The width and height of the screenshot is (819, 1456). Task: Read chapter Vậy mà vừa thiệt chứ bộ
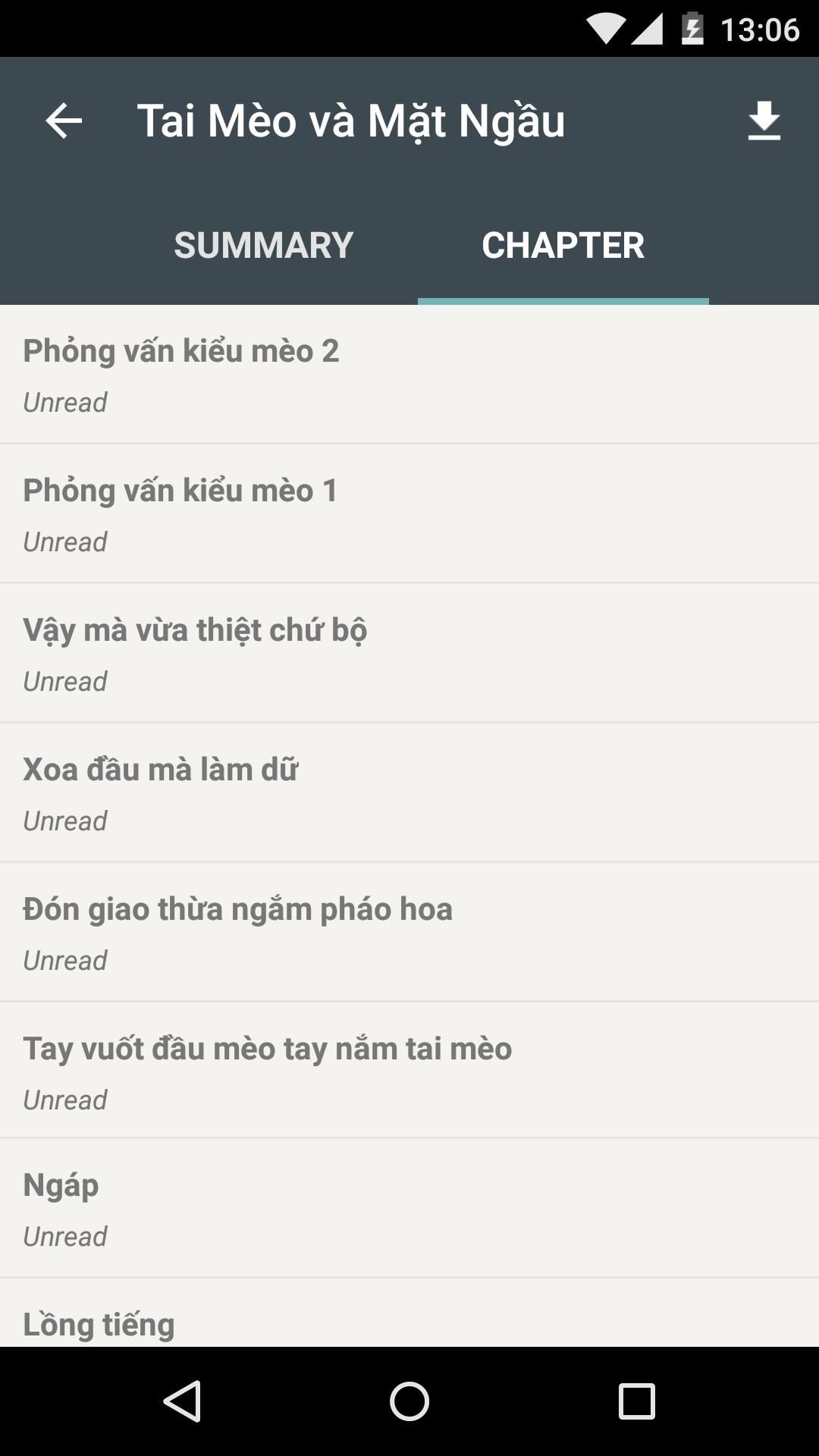(409, 653)
